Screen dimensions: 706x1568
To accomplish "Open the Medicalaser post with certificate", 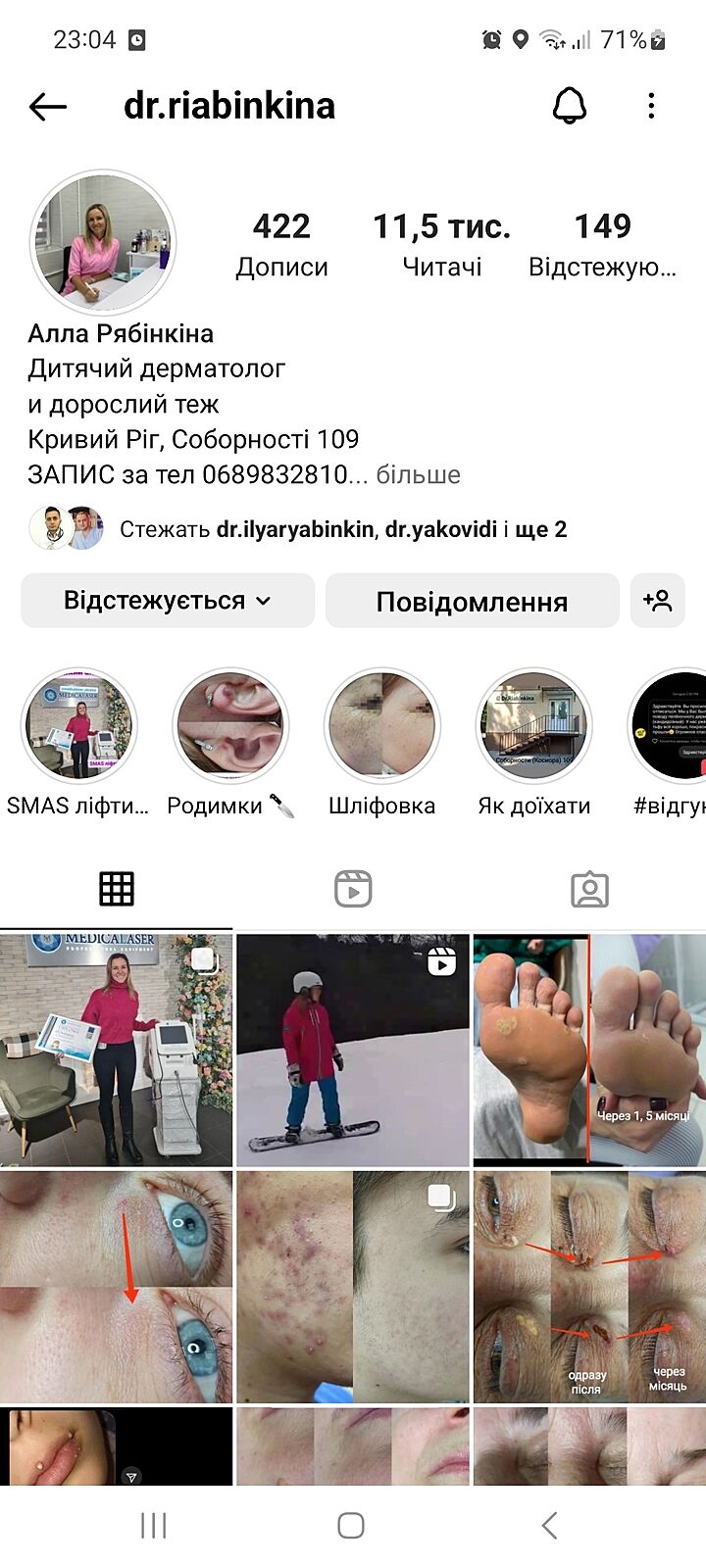I will 116,1049.
